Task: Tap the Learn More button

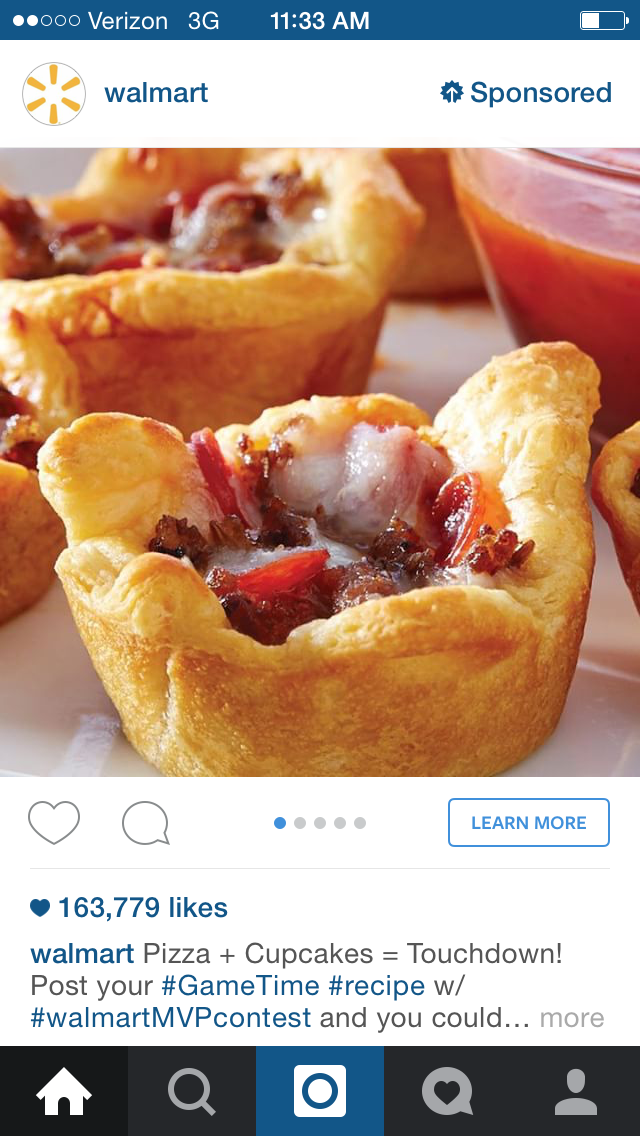Action: [x=528, y=823]
